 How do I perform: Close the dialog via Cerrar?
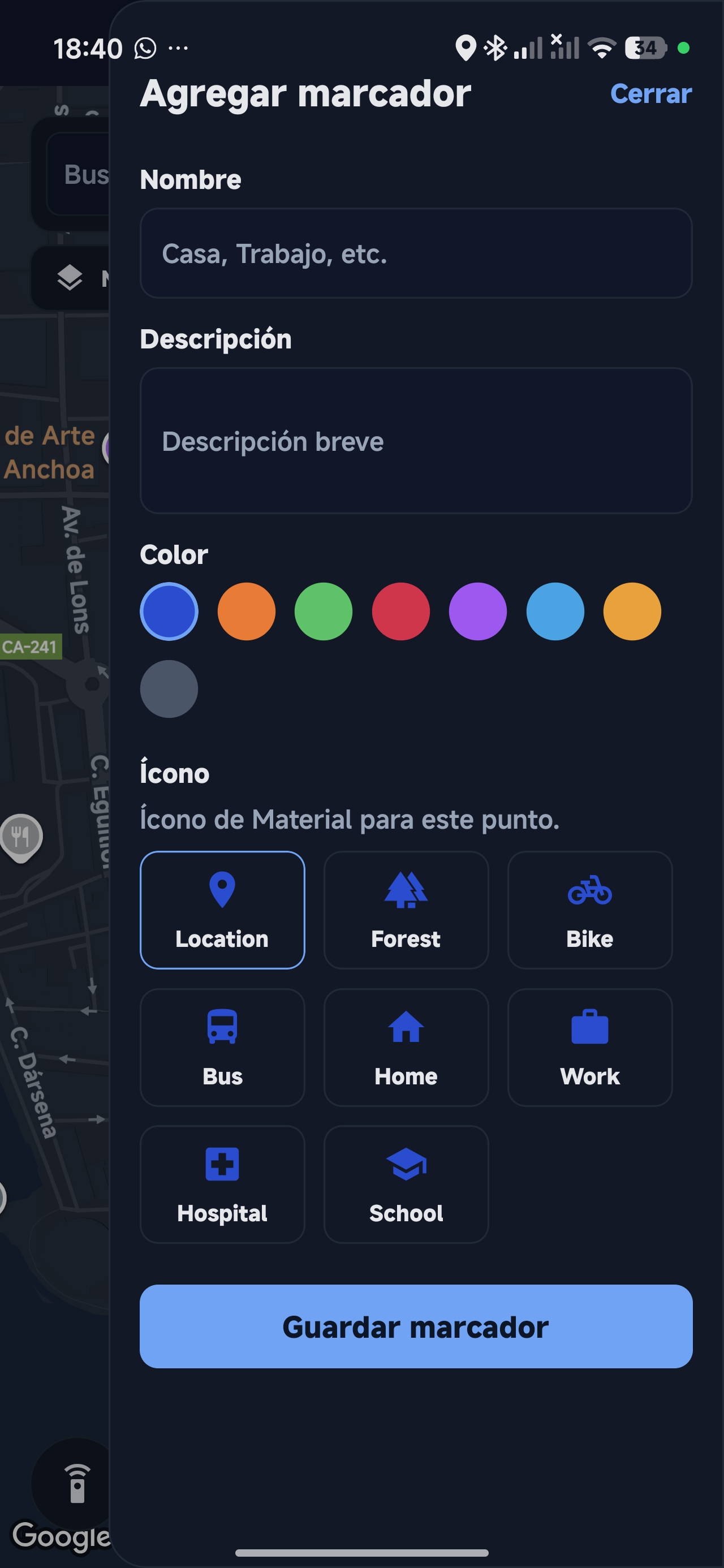(x=651, y=94)
